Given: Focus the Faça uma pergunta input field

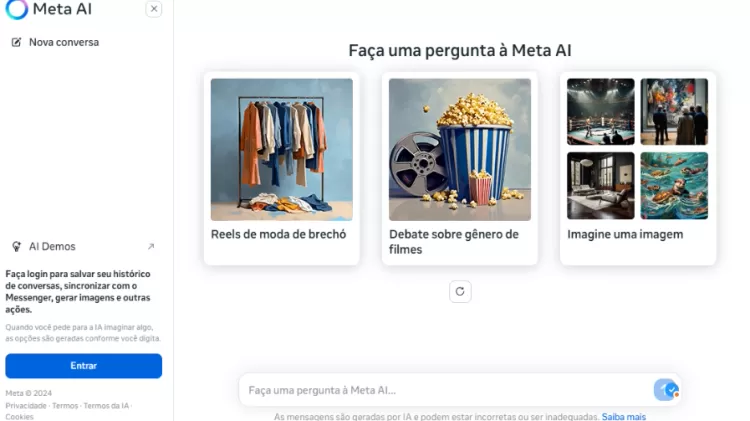Looking at the screenshot, I should (x=440, y=390).
